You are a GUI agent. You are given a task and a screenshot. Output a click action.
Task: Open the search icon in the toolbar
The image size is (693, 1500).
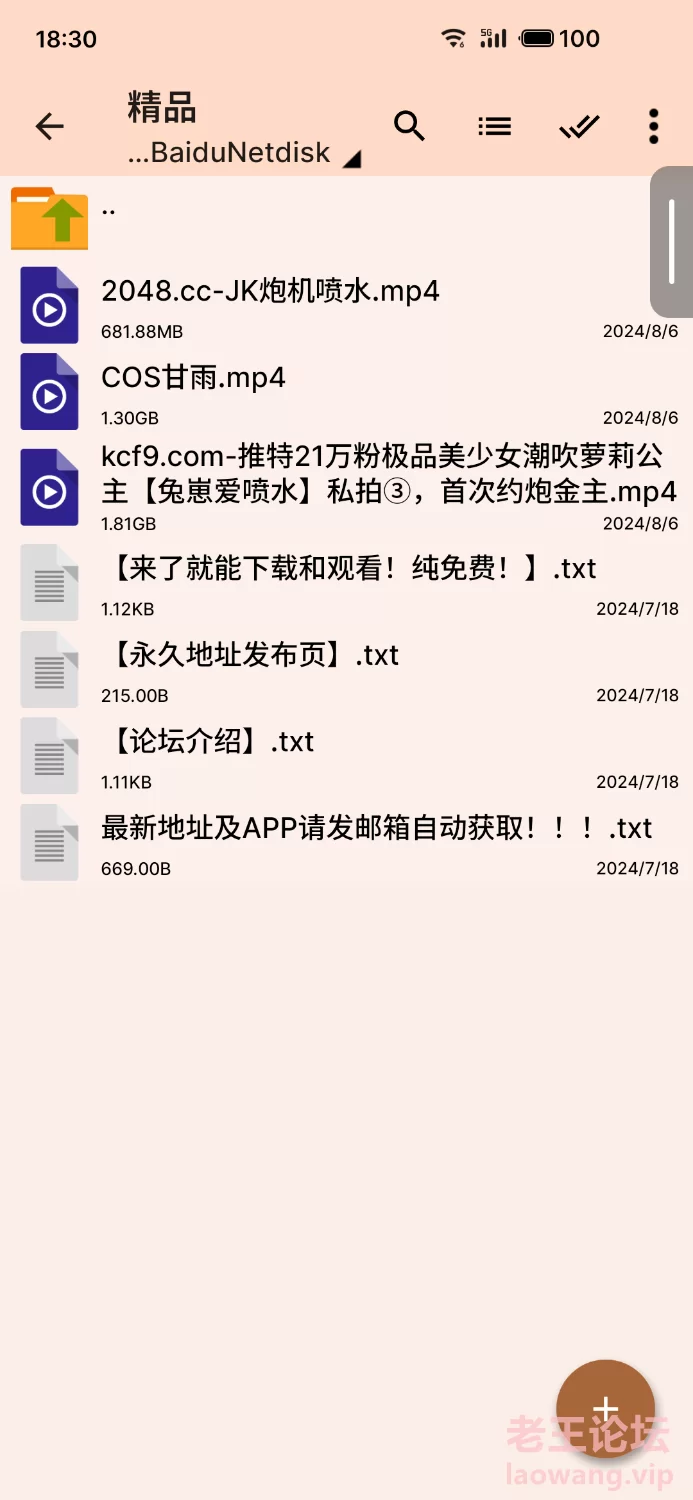(x=409, y=126)
